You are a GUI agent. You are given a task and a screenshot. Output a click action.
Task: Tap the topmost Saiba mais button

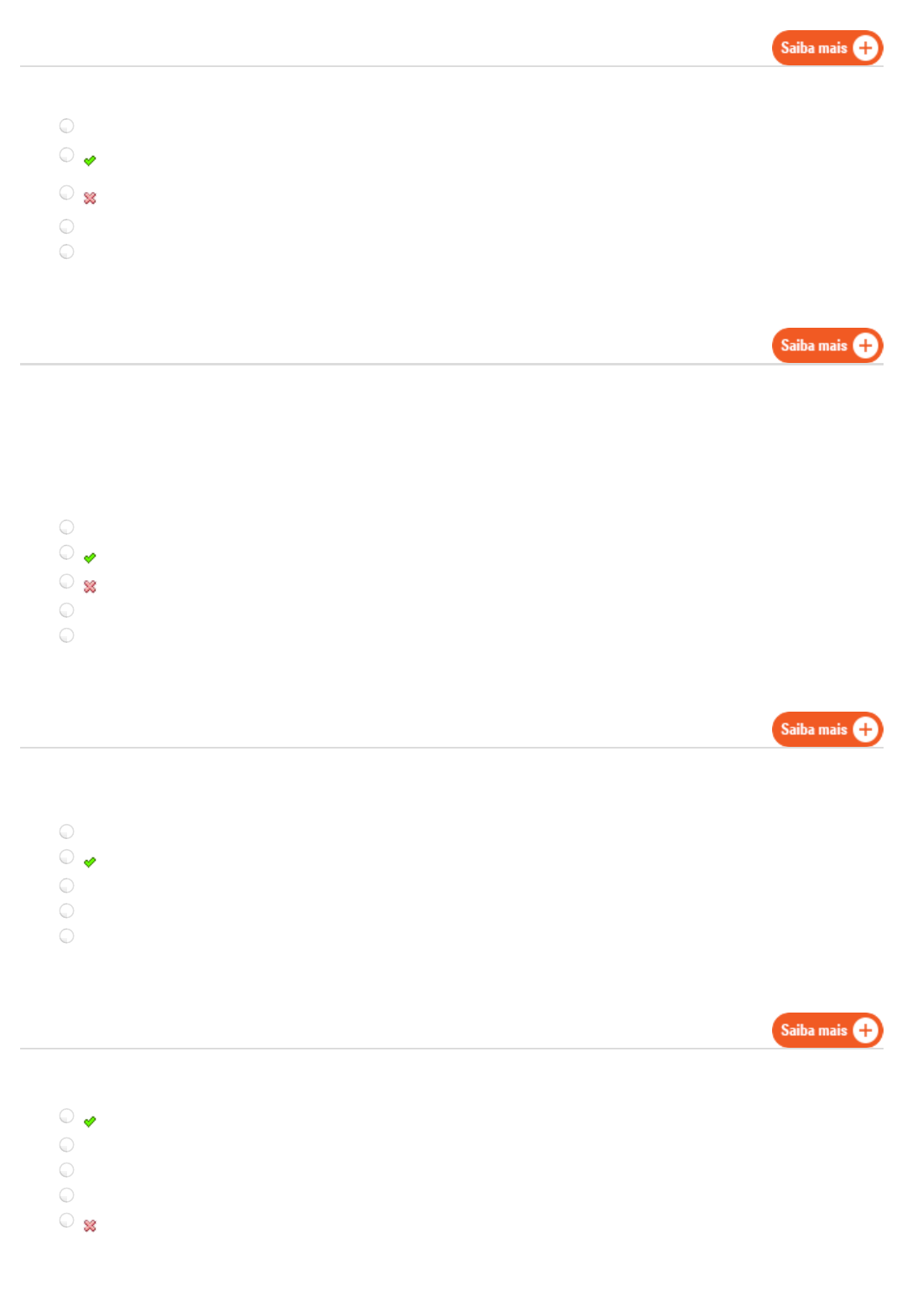tap(827, 48)
